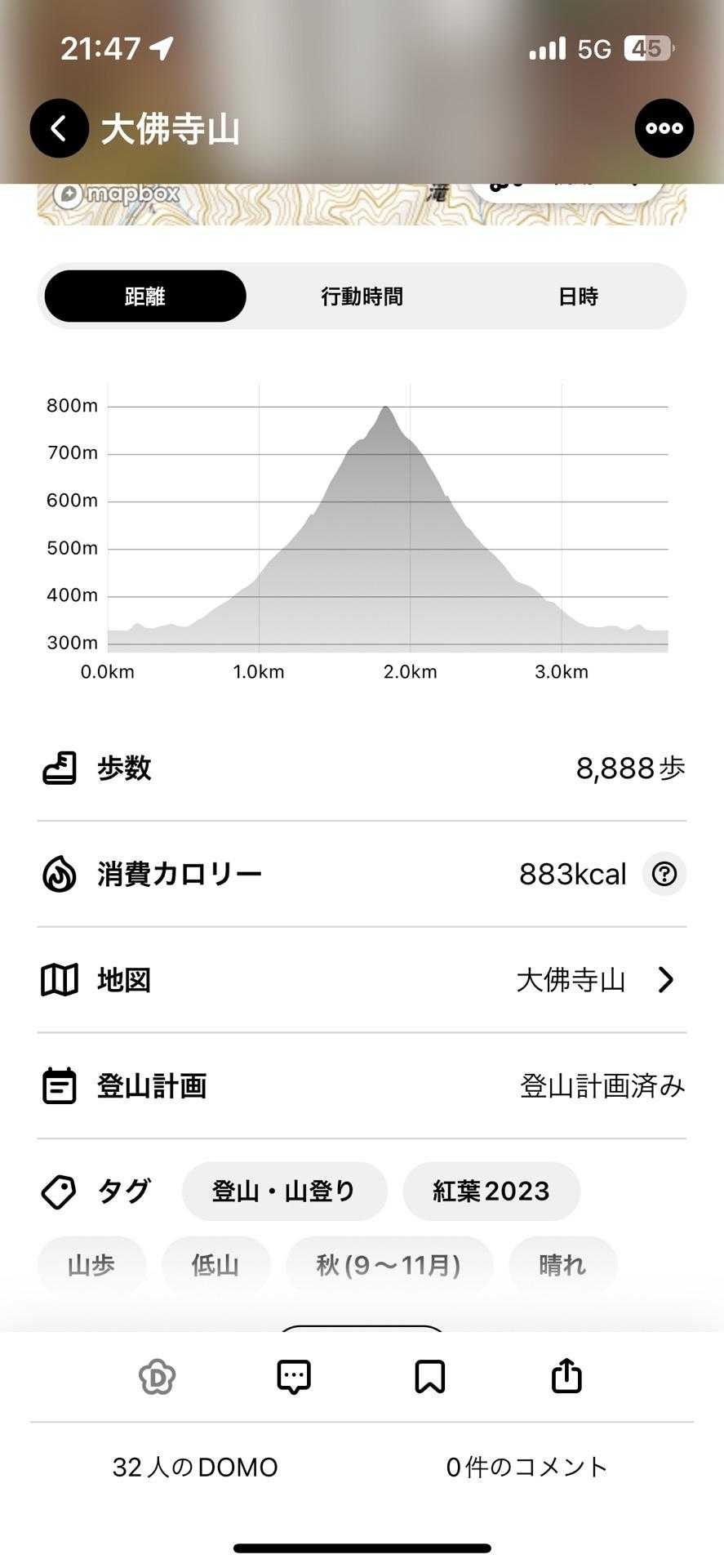Bookmark this activity
Viewport: 724px width, 1568px height.
pyautogui.click(x=430, y=1377)
